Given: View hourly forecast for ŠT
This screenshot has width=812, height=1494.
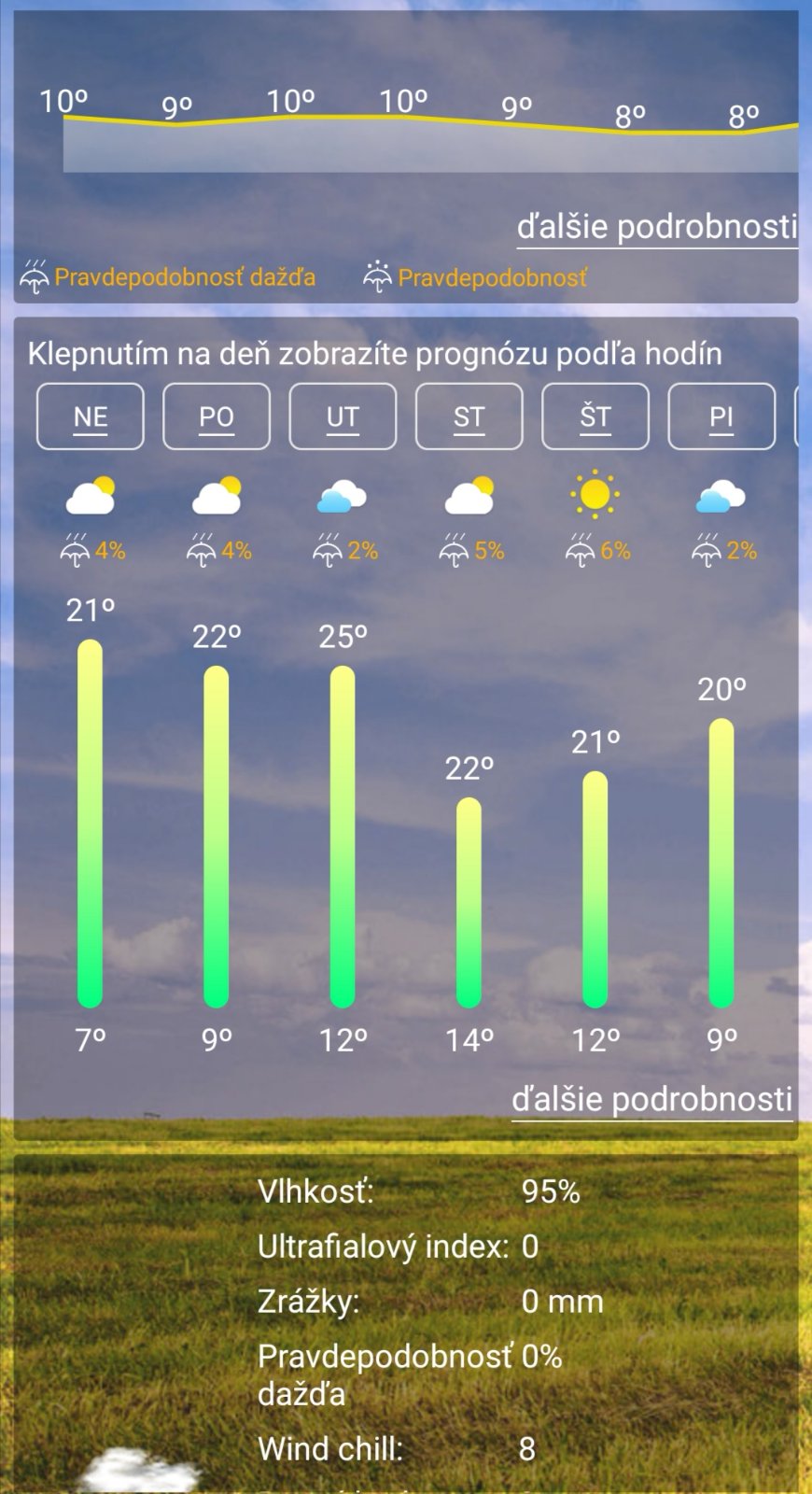Looking at the screenshot, I should pos(595,416).
